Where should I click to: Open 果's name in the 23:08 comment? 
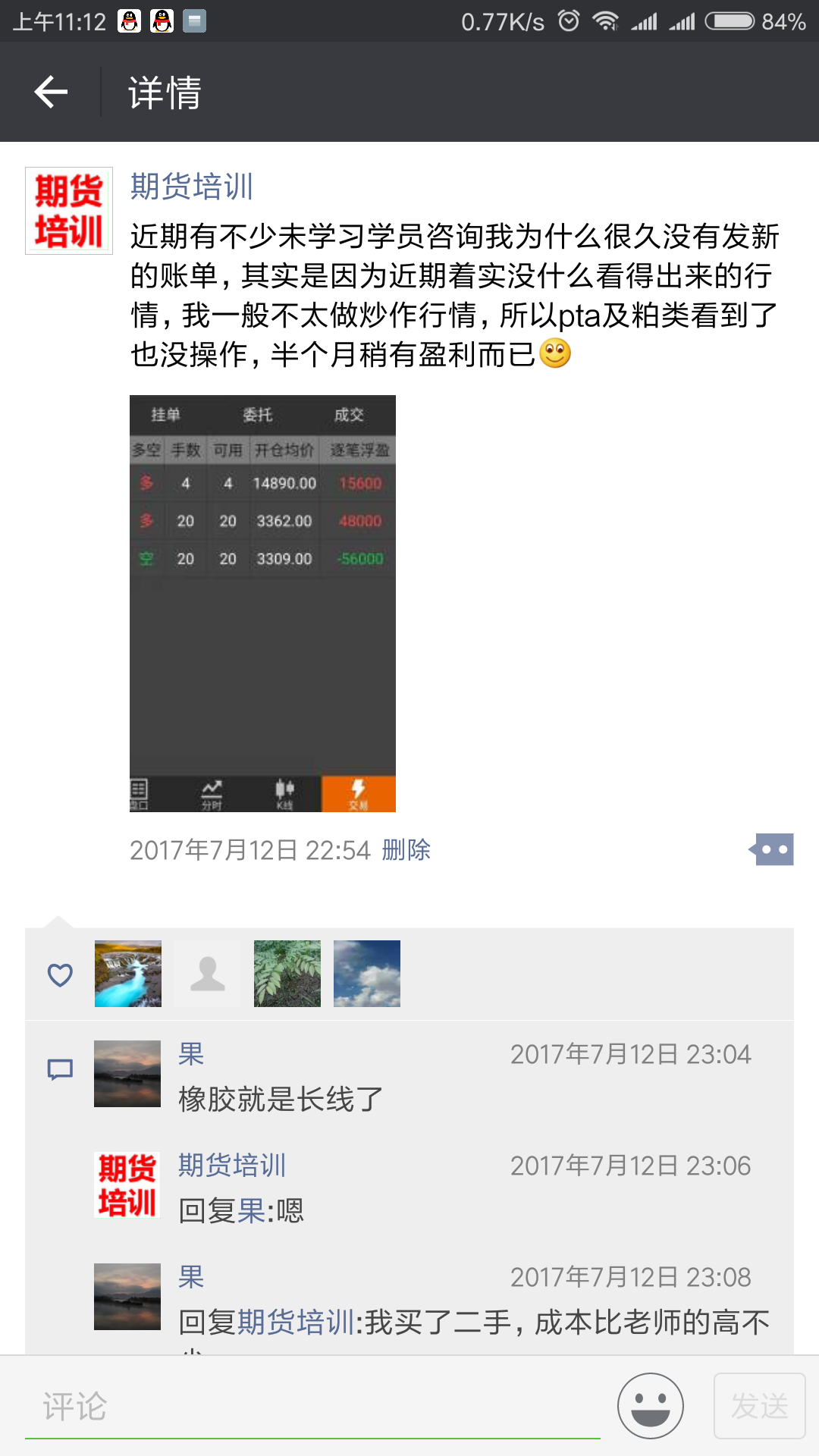click(191, 1277)
